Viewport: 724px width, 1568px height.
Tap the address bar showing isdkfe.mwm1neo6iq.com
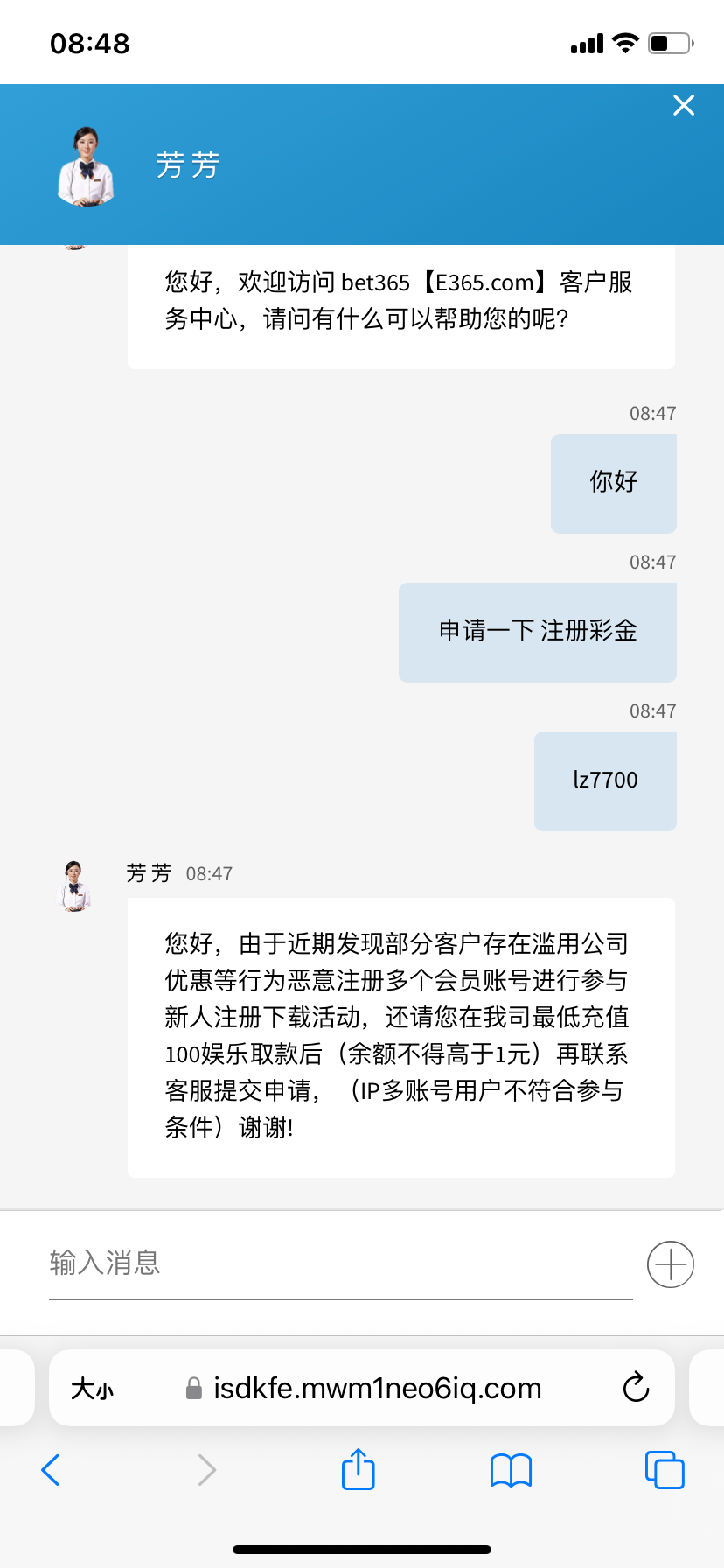376,1387
